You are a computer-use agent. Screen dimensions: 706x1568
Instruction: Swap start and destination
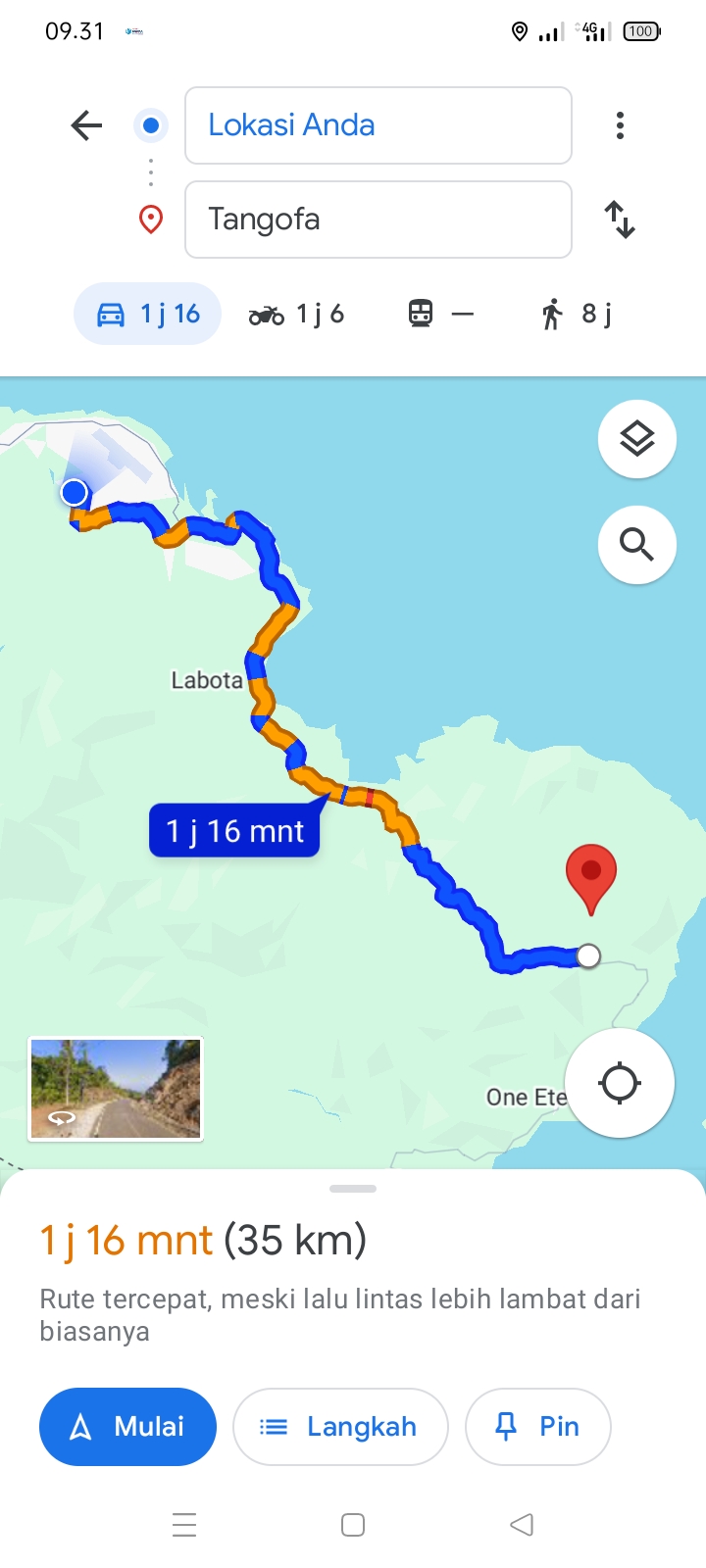620,220
